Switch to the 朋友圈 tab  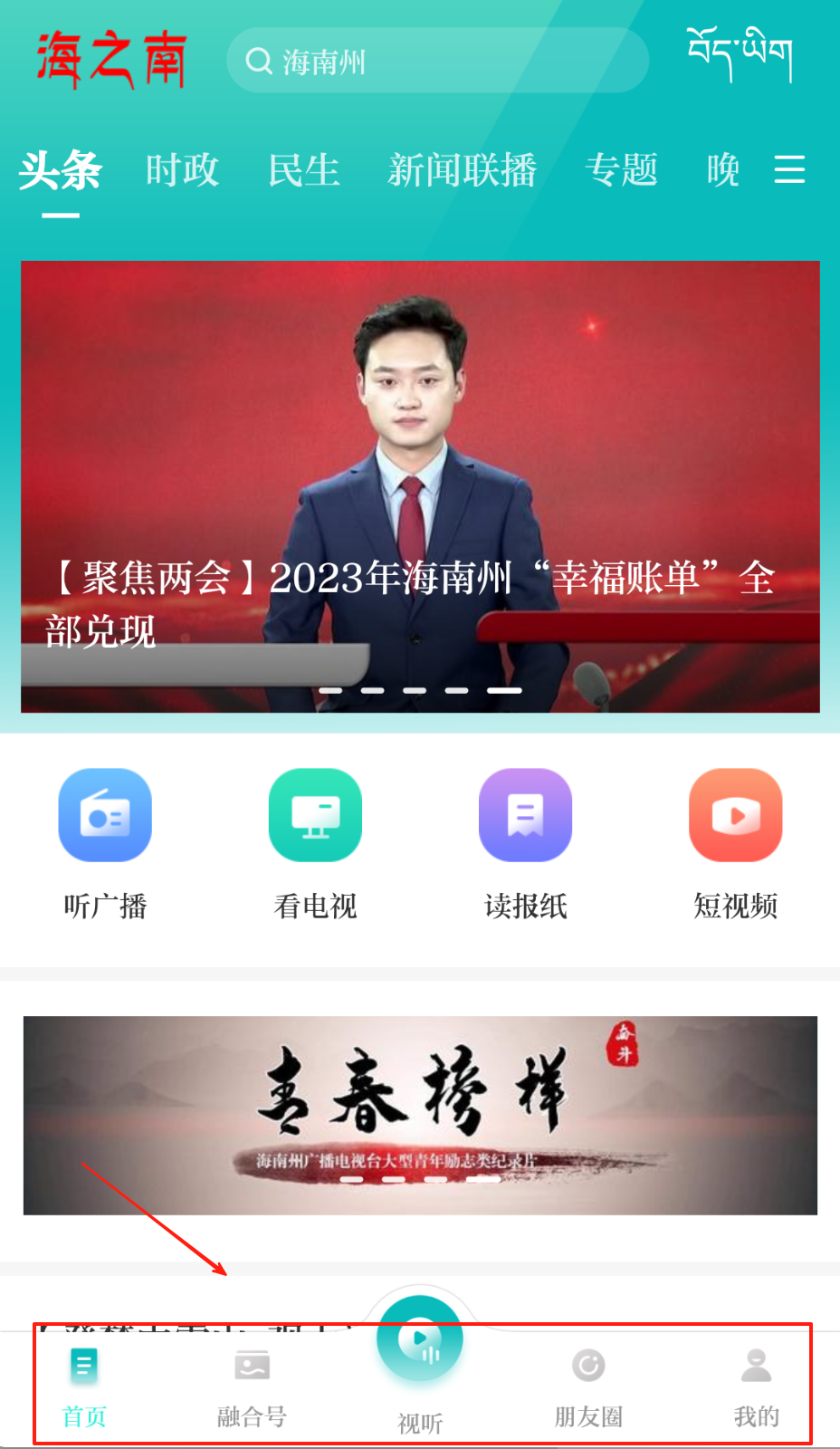pyautogui.click(x=588, y=1387)
